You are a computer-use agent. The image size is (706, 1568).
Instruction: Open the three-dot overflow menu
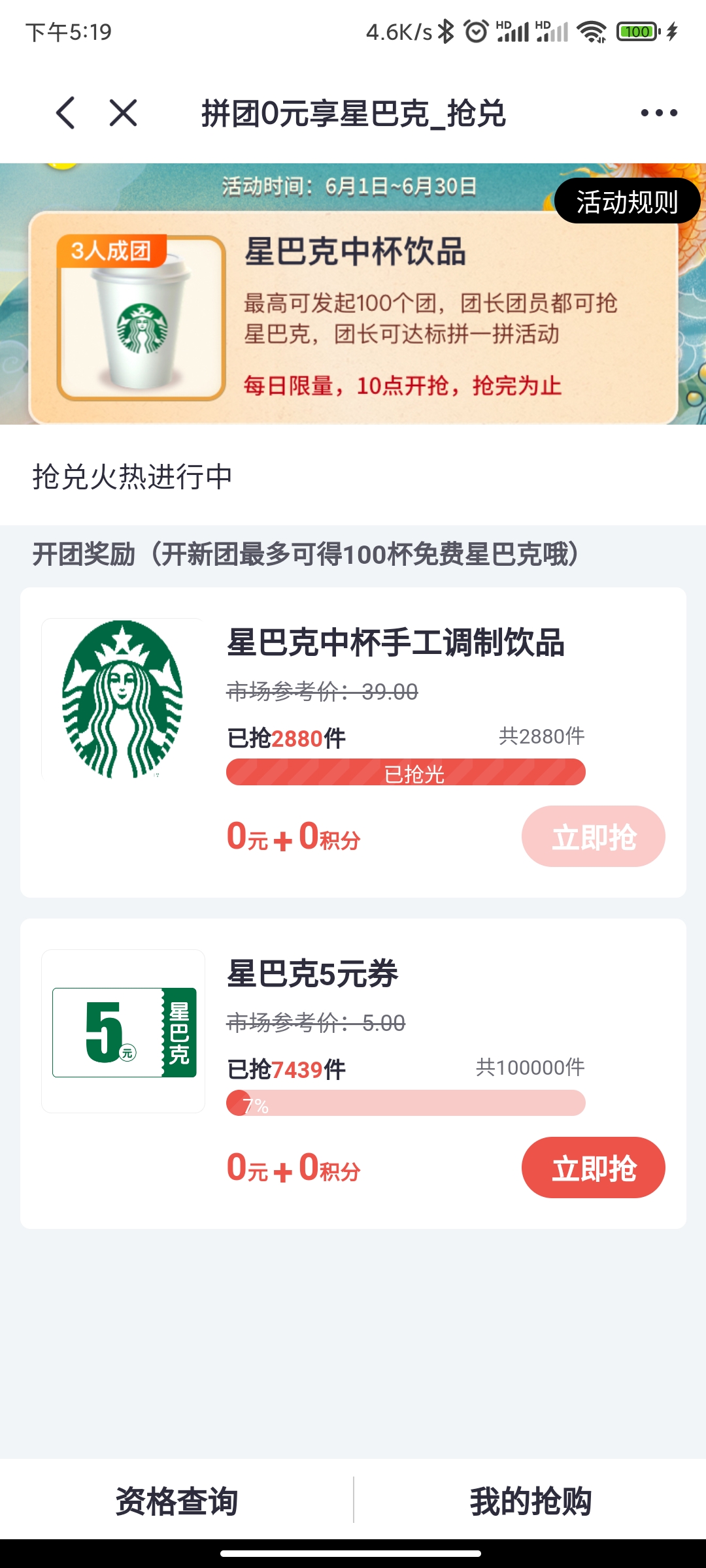click(x=658, y=113)
